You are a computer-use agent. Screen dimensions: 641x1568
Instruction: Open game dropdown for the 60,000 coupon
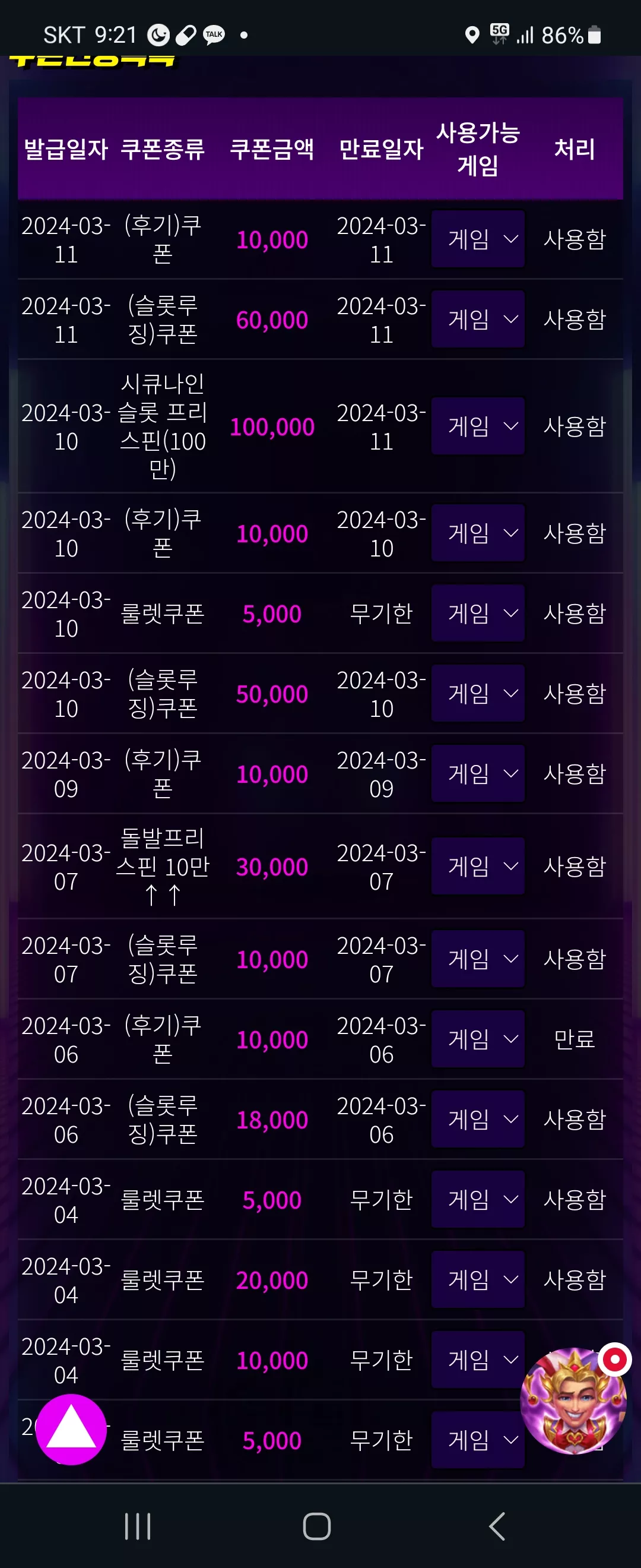478,319
